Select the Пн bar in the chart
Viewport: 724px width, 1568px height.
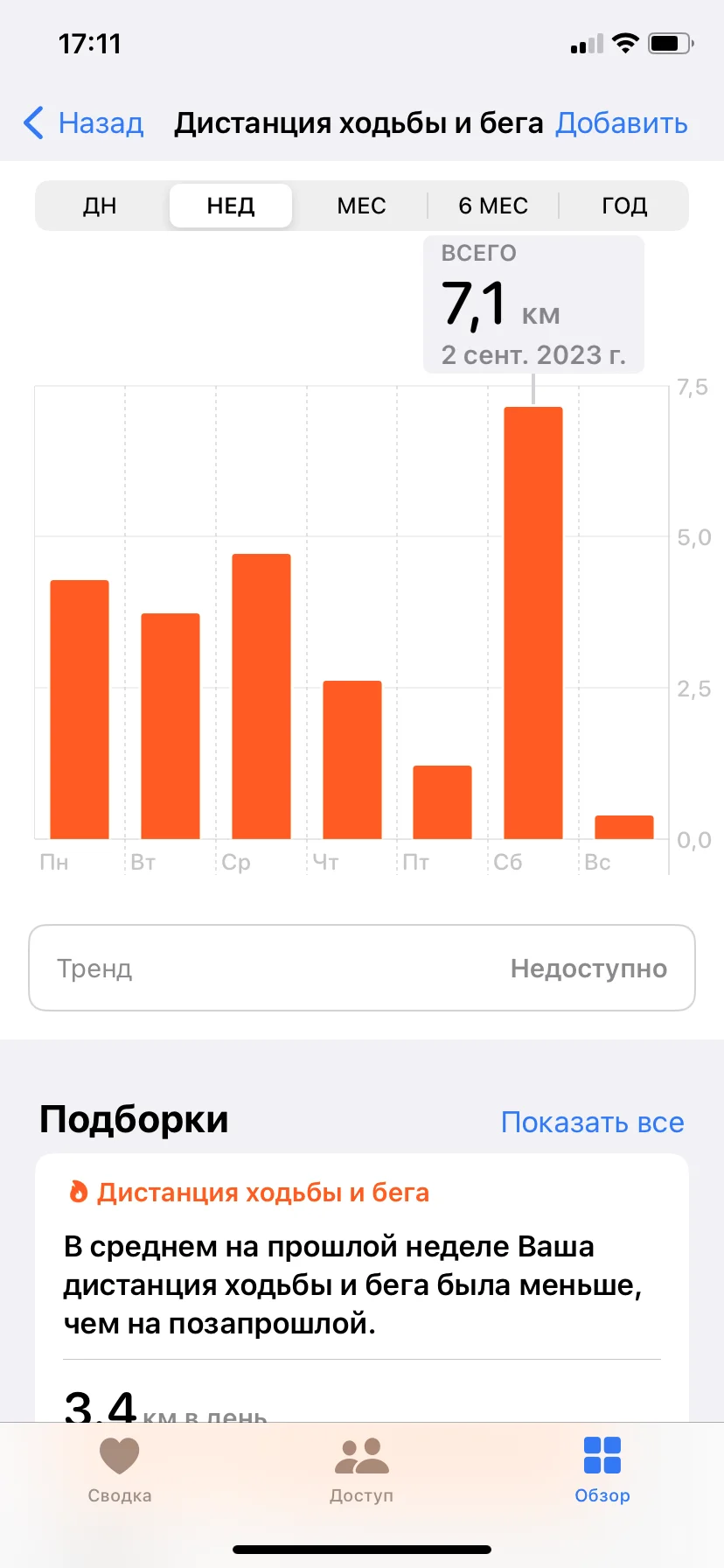pos(80,710)
